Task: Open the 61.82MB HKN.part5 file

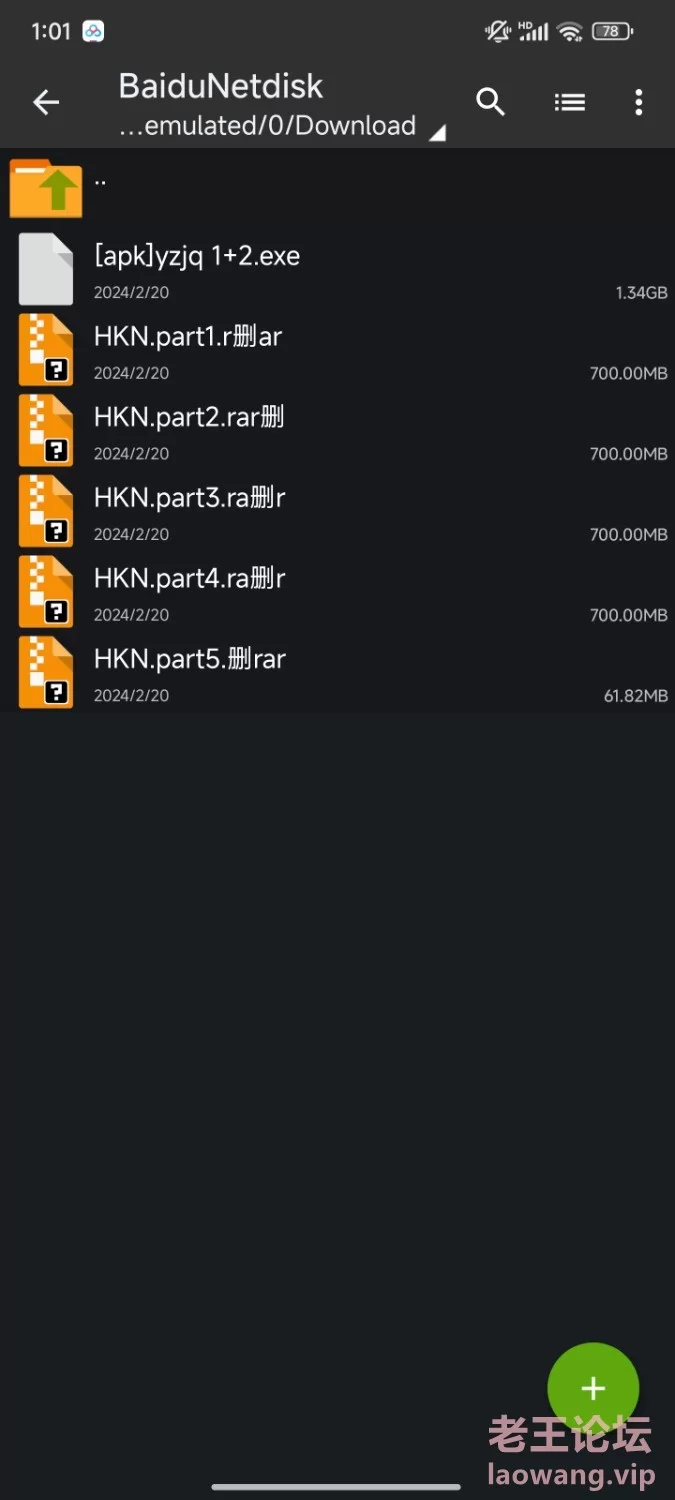Action: tap(337, 672)
